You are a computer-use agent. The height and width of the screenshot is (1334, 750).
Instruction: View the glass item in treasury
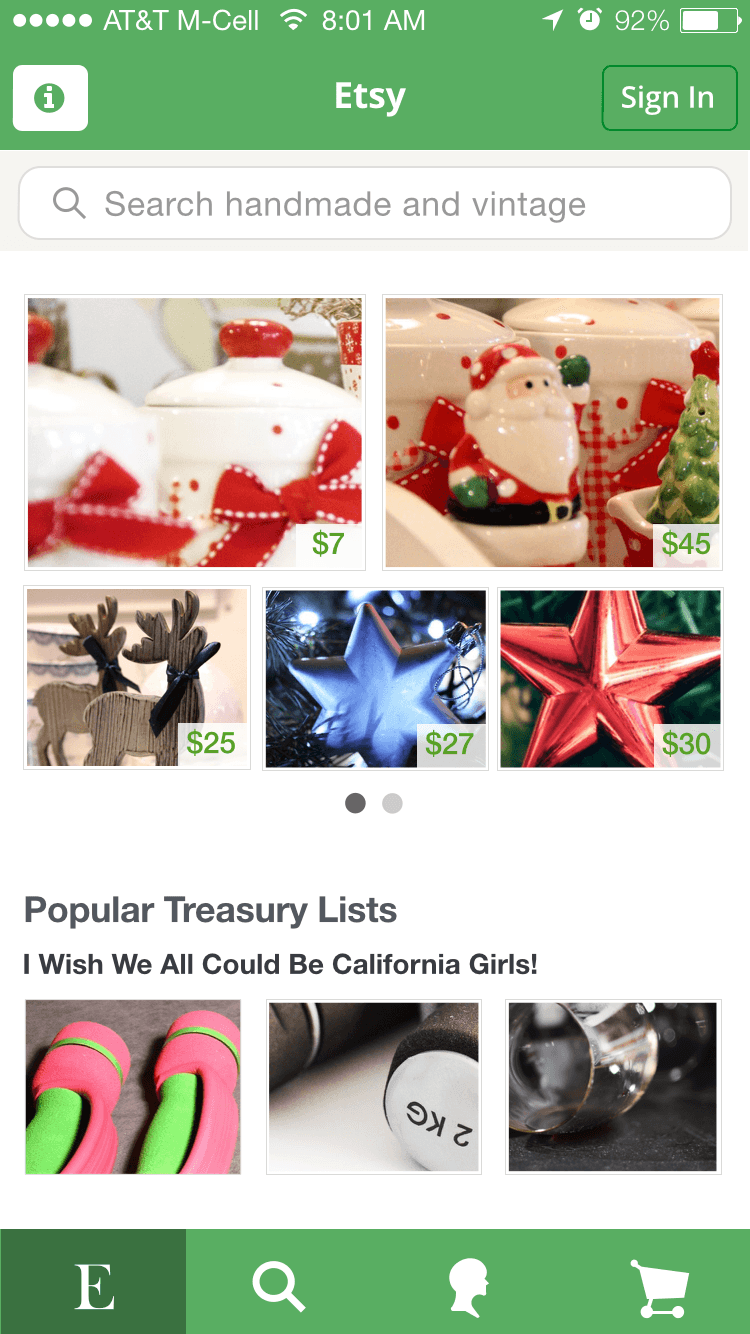tap(612, 1086)
